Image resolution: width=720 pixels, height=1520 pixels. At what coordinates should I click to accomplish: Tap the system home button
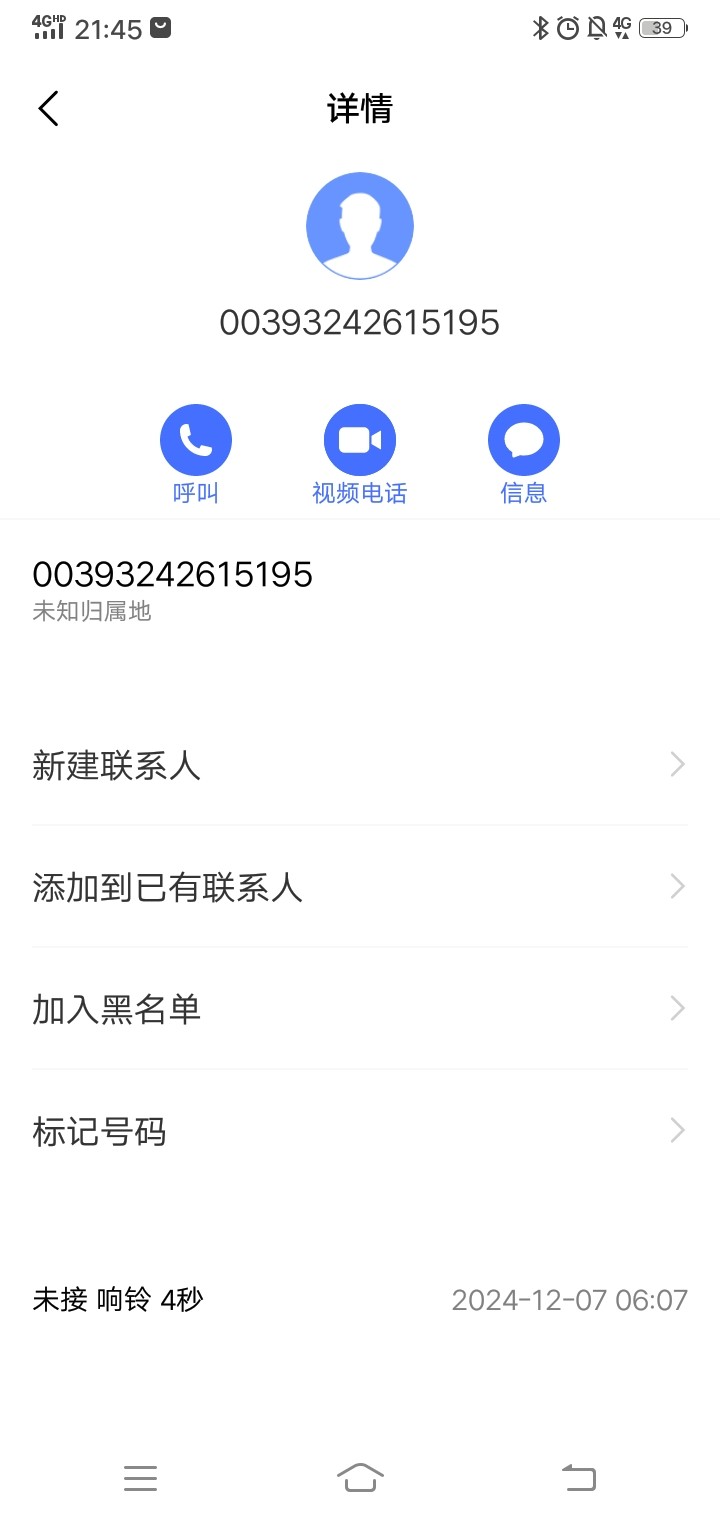point(360,1477)
